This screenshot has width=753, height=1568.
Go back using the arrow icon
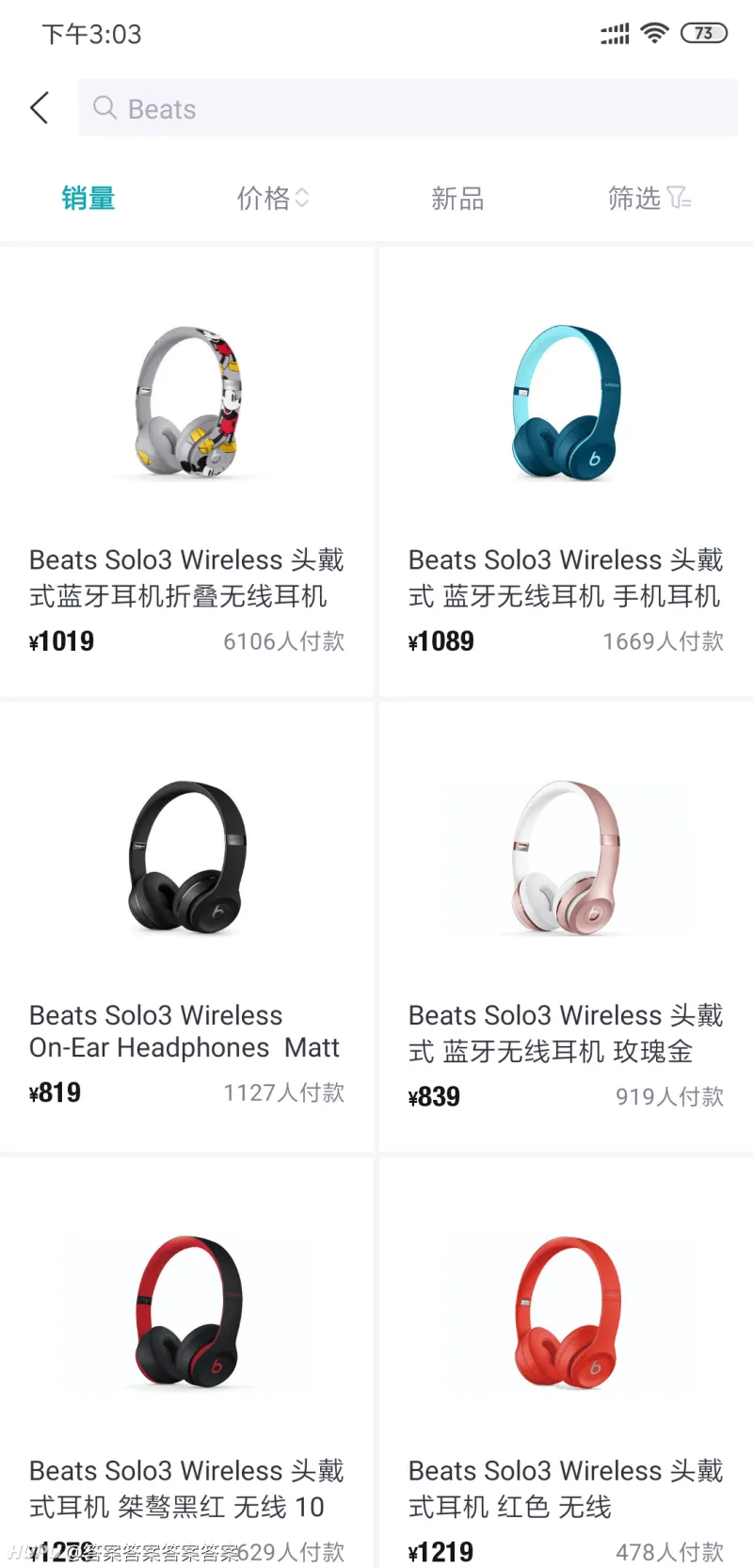(x=40, y=108)
